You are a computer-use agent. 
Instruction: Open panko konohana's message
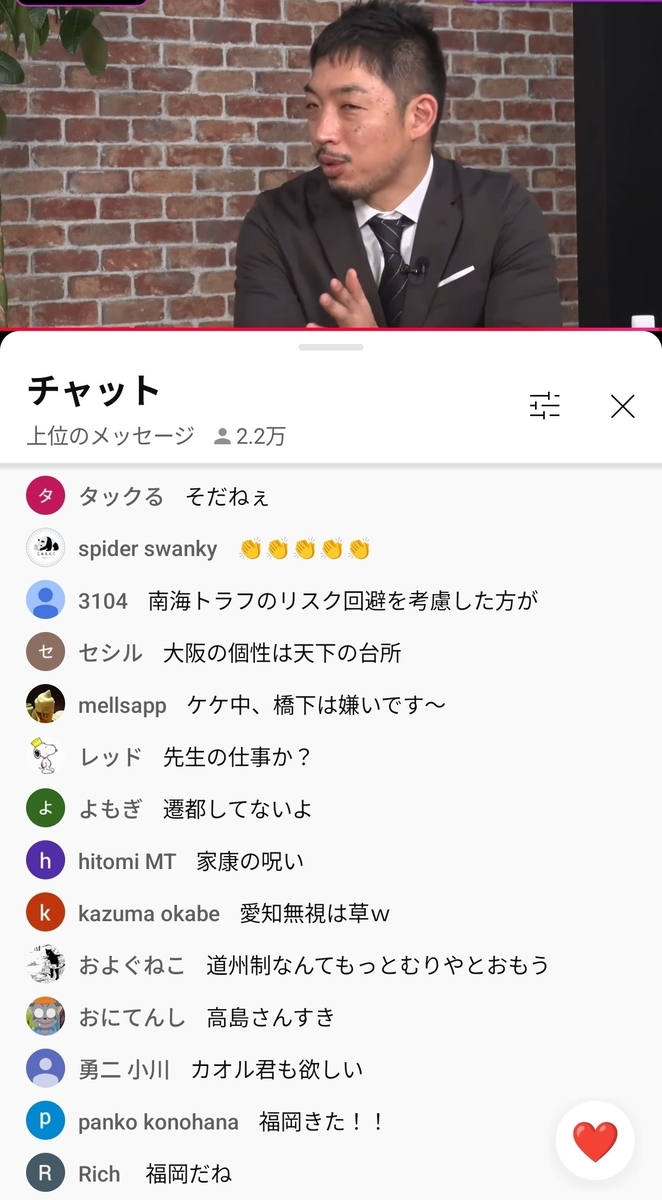click(331, 1121)
